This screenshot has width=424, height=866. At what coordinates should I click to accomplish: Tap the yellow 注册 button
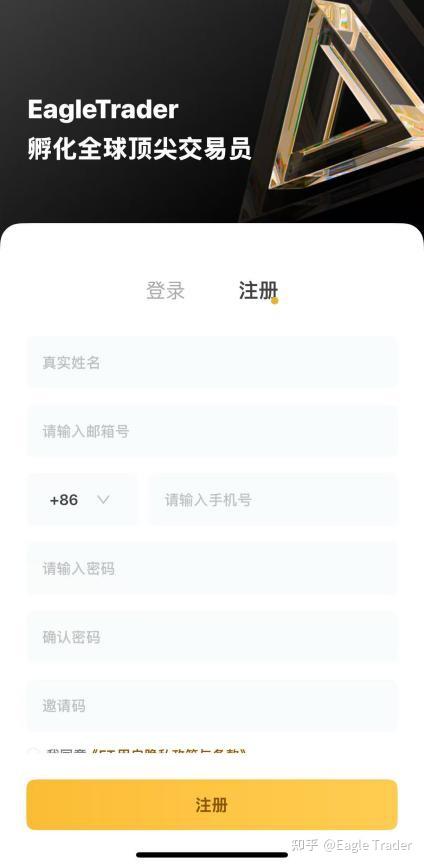212,805
